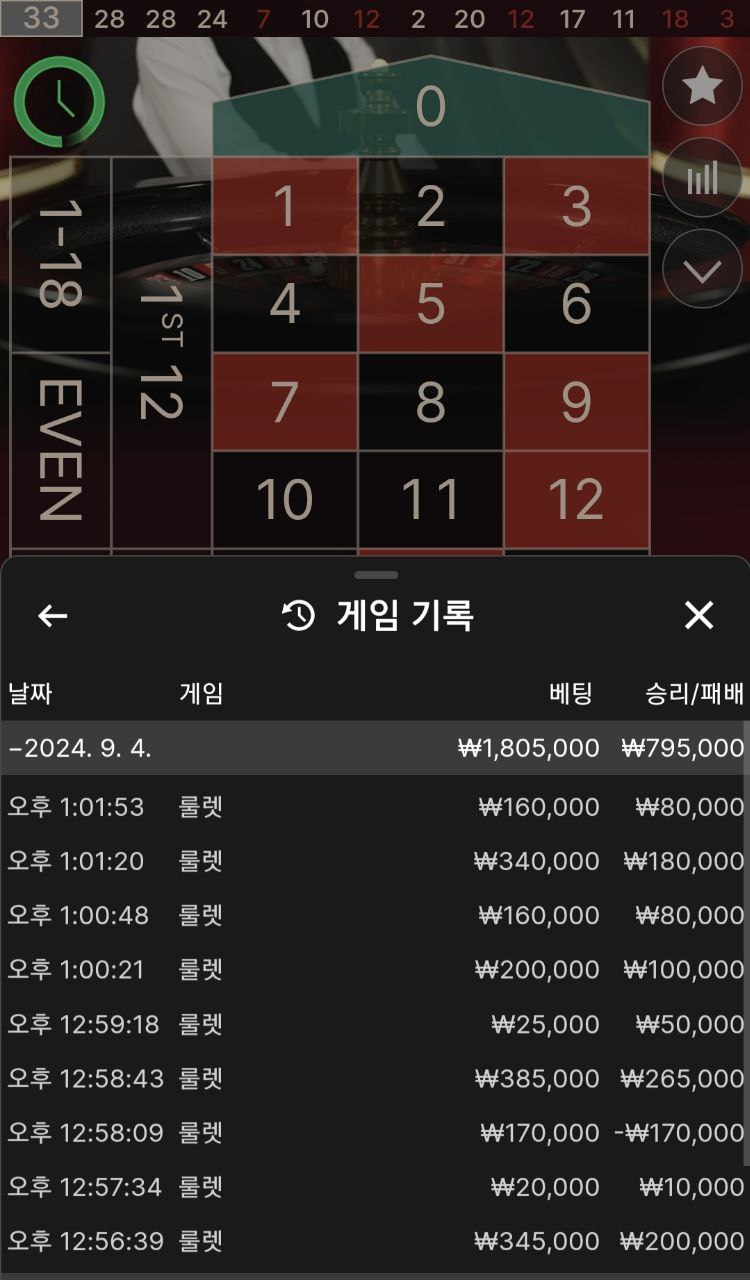The height and width of the screenshot is (1280, 750).
Task: Close the 게임 기록 panel
Action: point(698,616)
